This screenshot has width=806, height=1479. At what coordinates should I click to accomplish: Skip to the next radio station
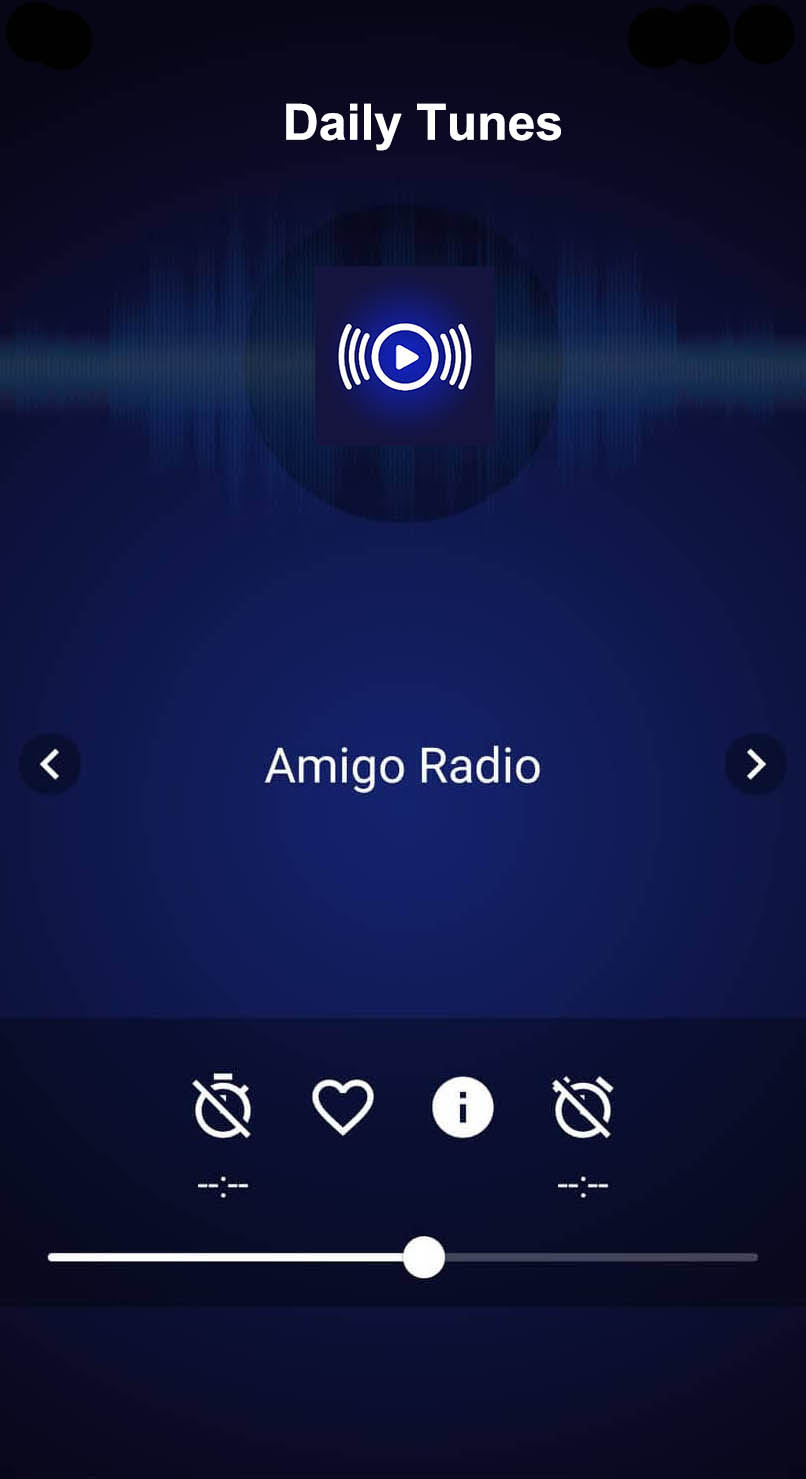click(x=755, y=765)
